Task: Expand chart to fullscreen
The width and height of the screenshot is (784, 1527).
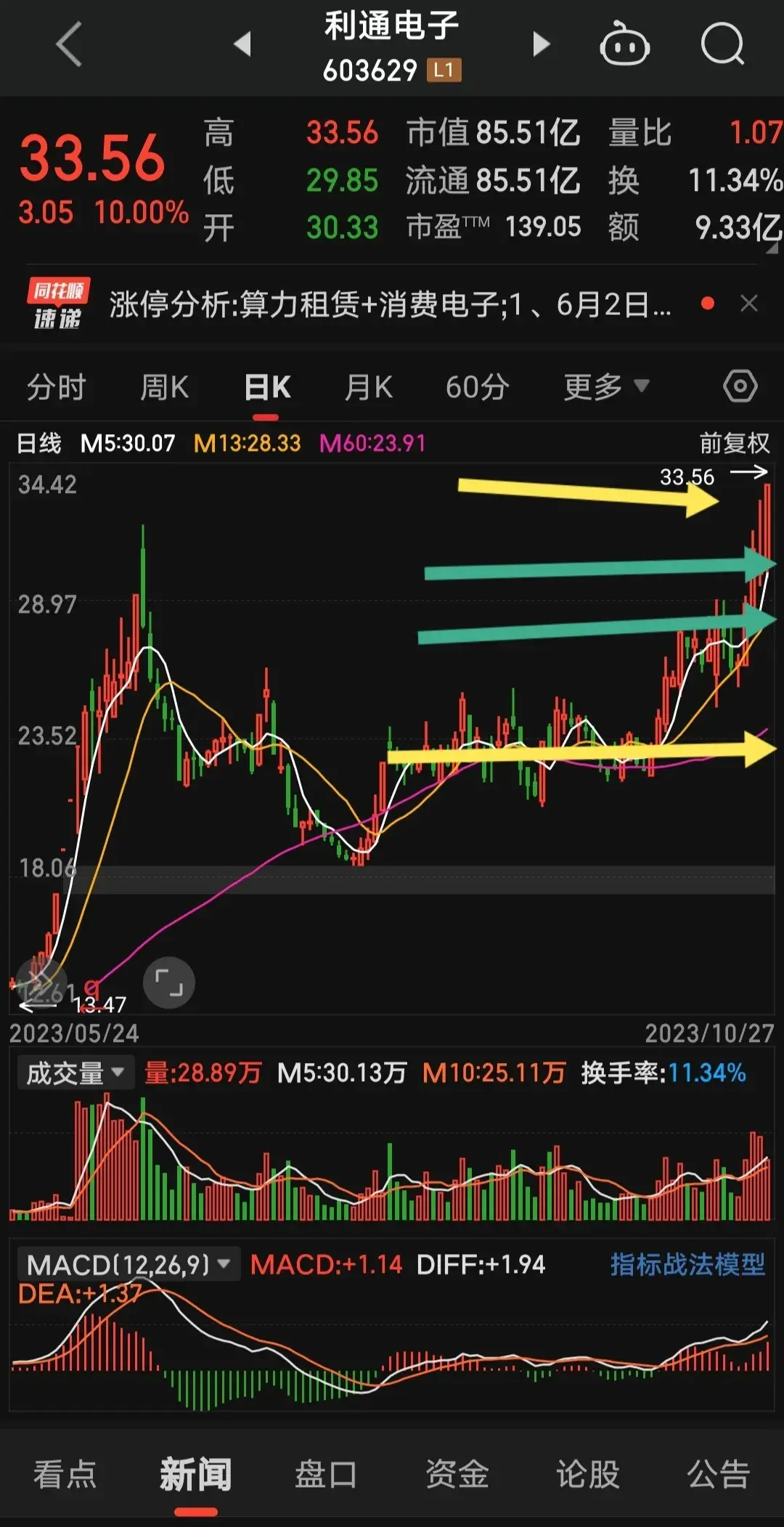Action: point(168,983)
